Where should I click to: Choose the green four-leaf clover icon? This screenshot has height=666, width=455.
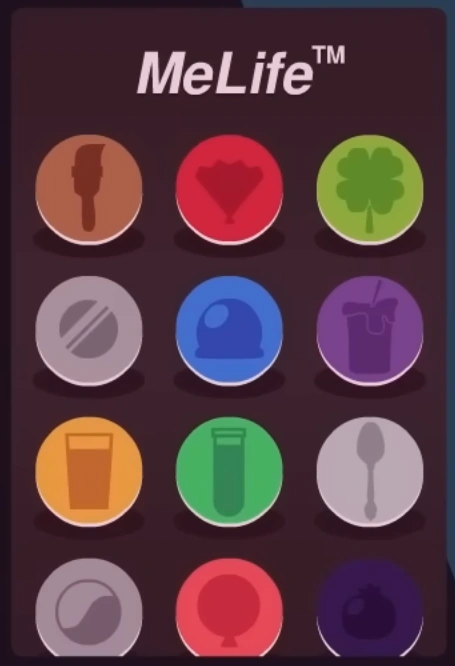370,189
